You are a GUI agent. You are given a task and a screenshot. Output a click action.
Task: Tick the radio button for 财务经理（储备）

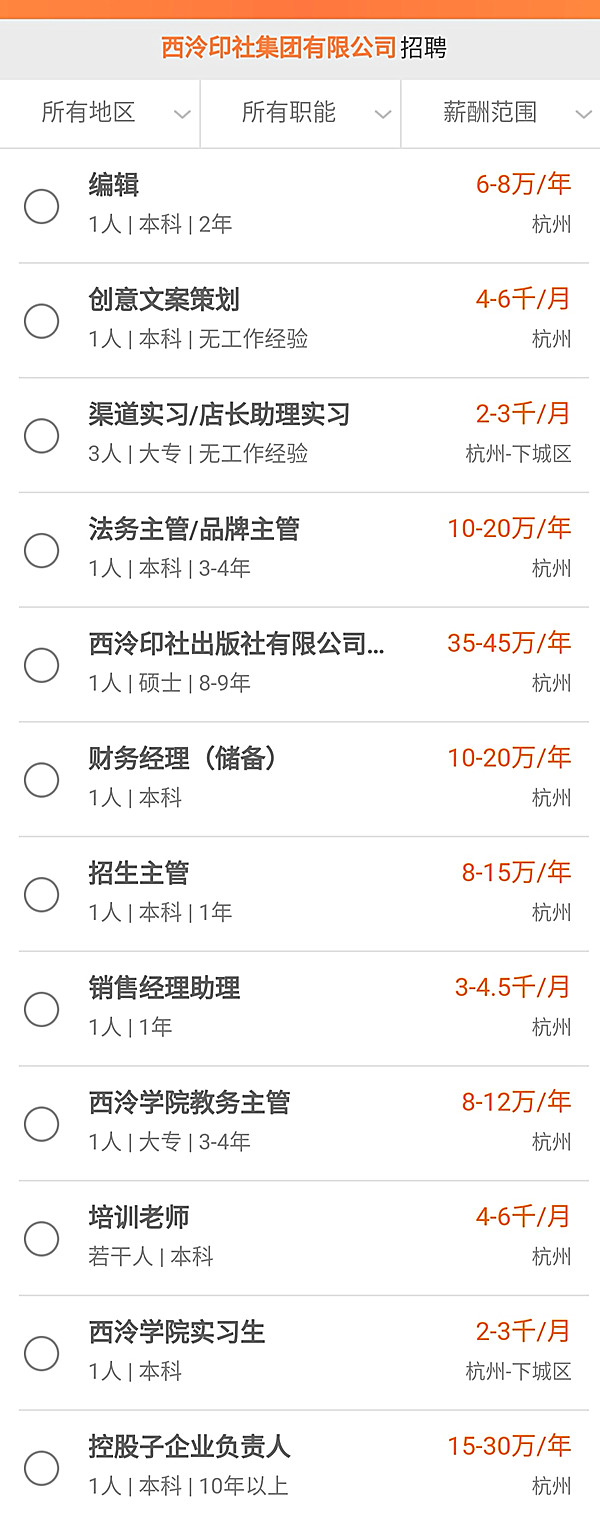tap(41, 780)
